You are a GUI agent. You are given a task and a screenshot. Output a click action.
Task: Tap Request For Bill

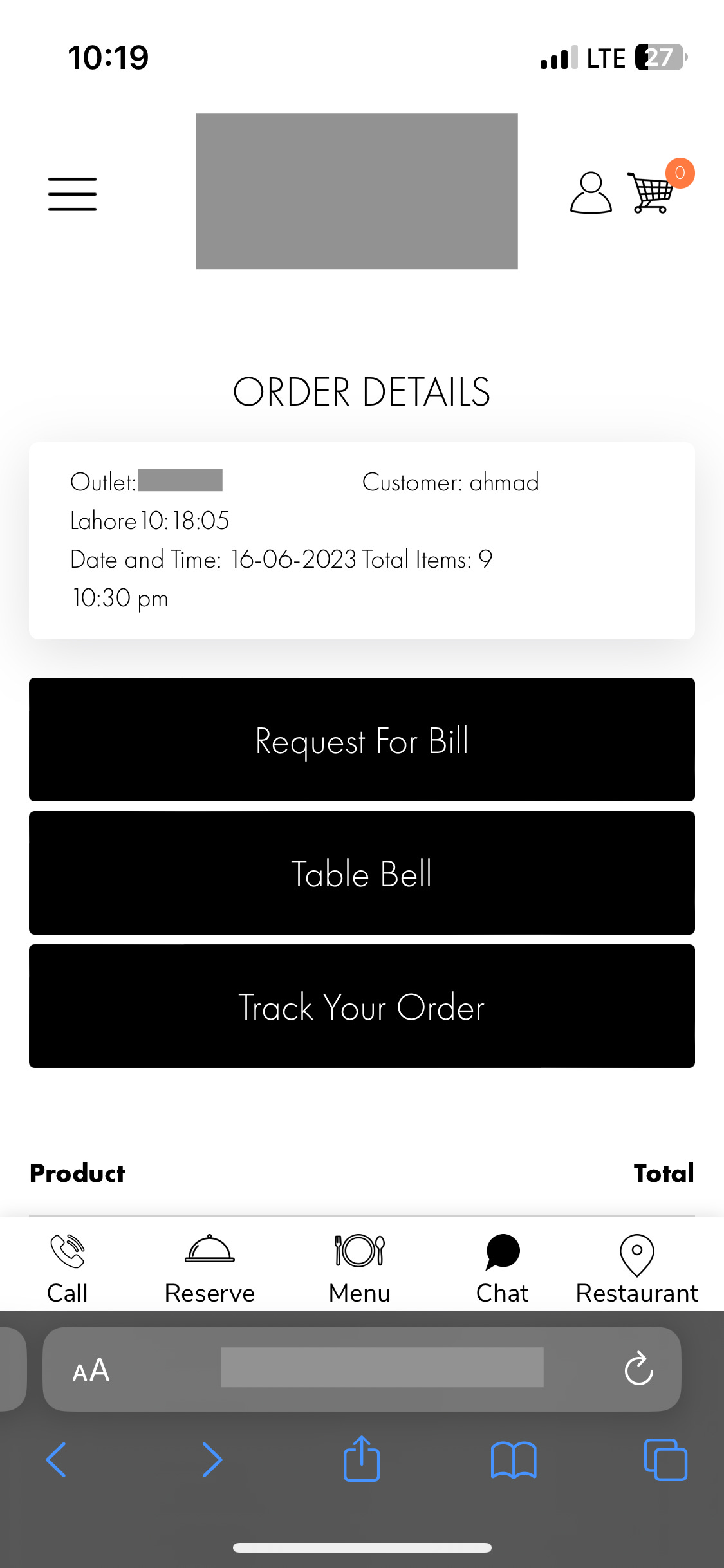pyautogui.click(x=362, y=740)
